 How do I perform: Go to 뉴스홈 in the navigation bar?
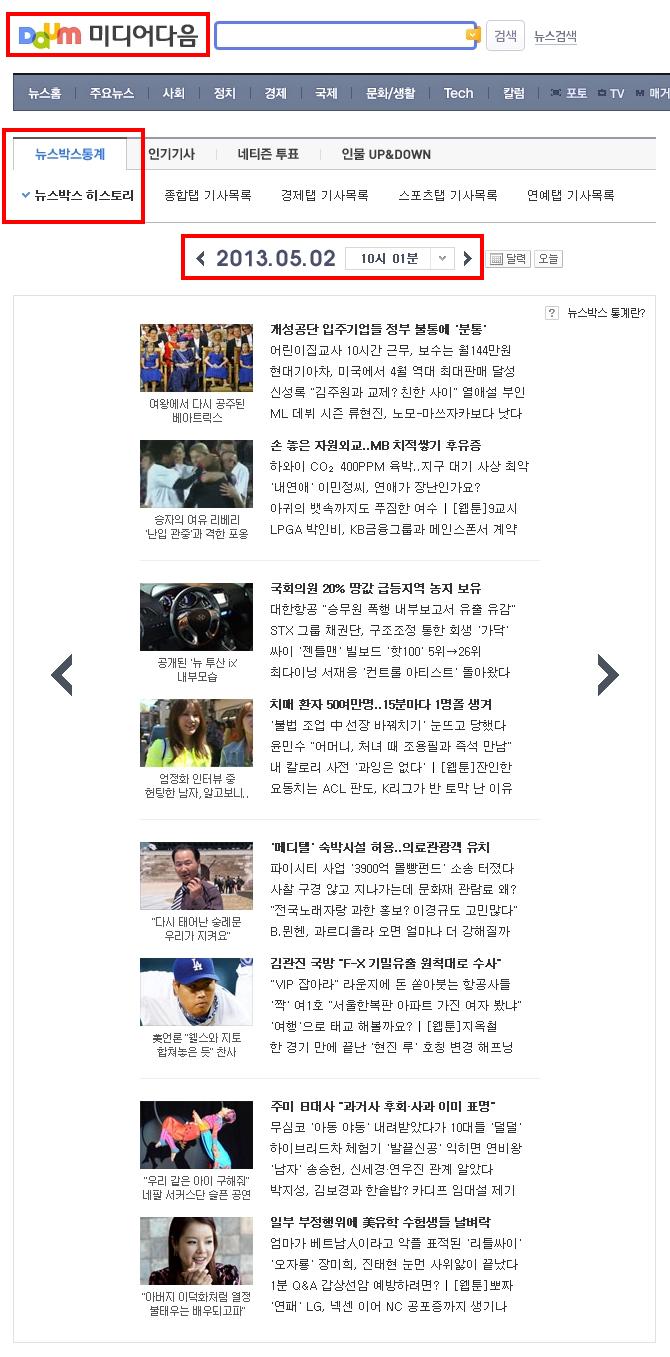click(x=45, y=93)
